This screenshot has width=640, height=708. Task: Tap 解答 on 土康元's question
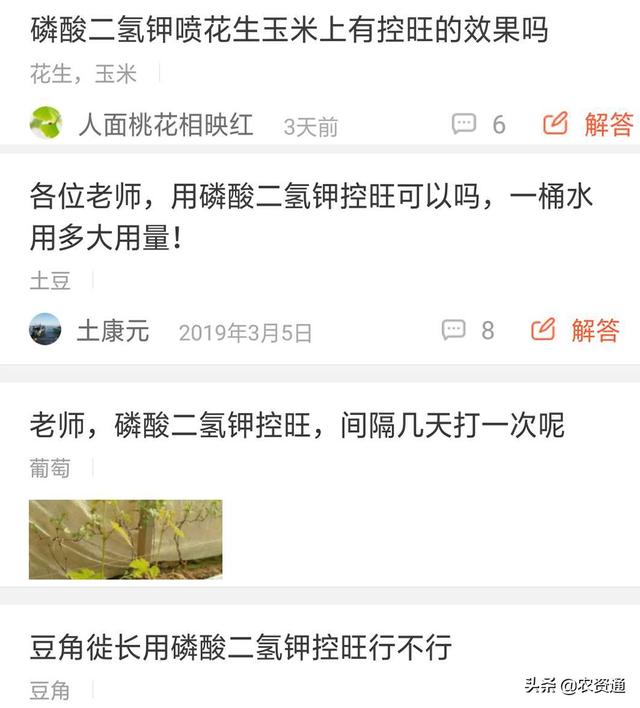[x=575, y=330]
